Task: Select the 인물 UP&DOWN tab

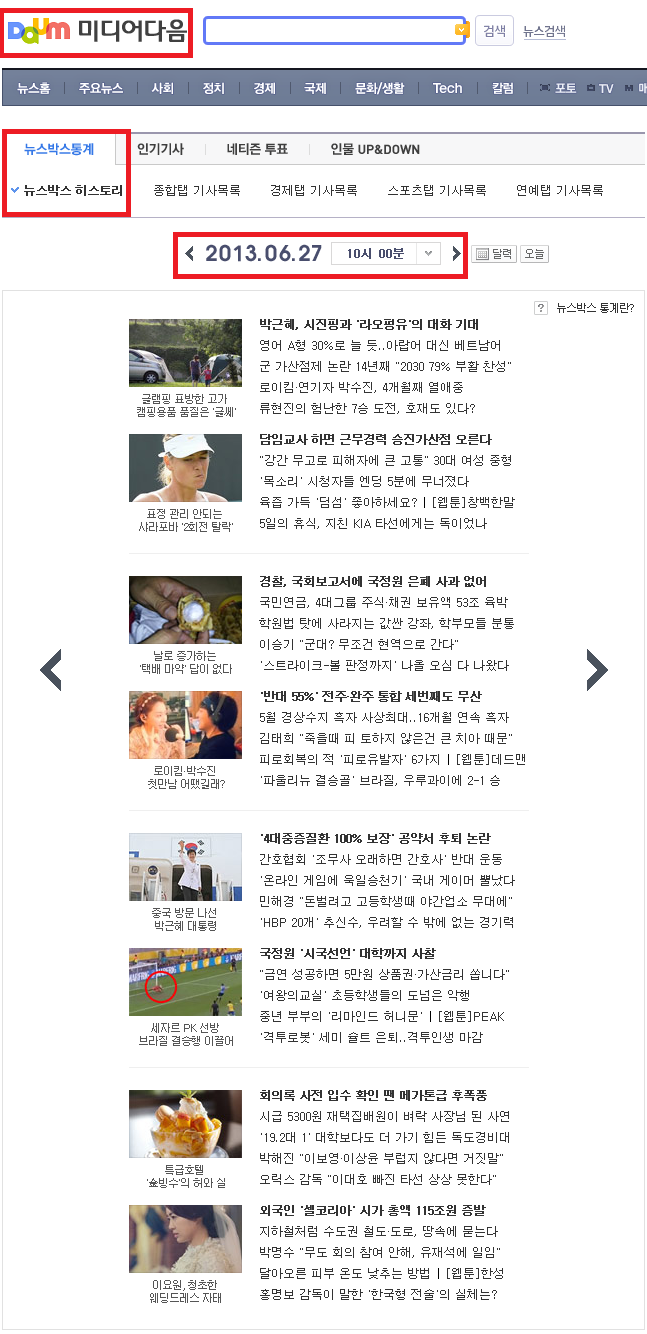Action: pos(375,149)
